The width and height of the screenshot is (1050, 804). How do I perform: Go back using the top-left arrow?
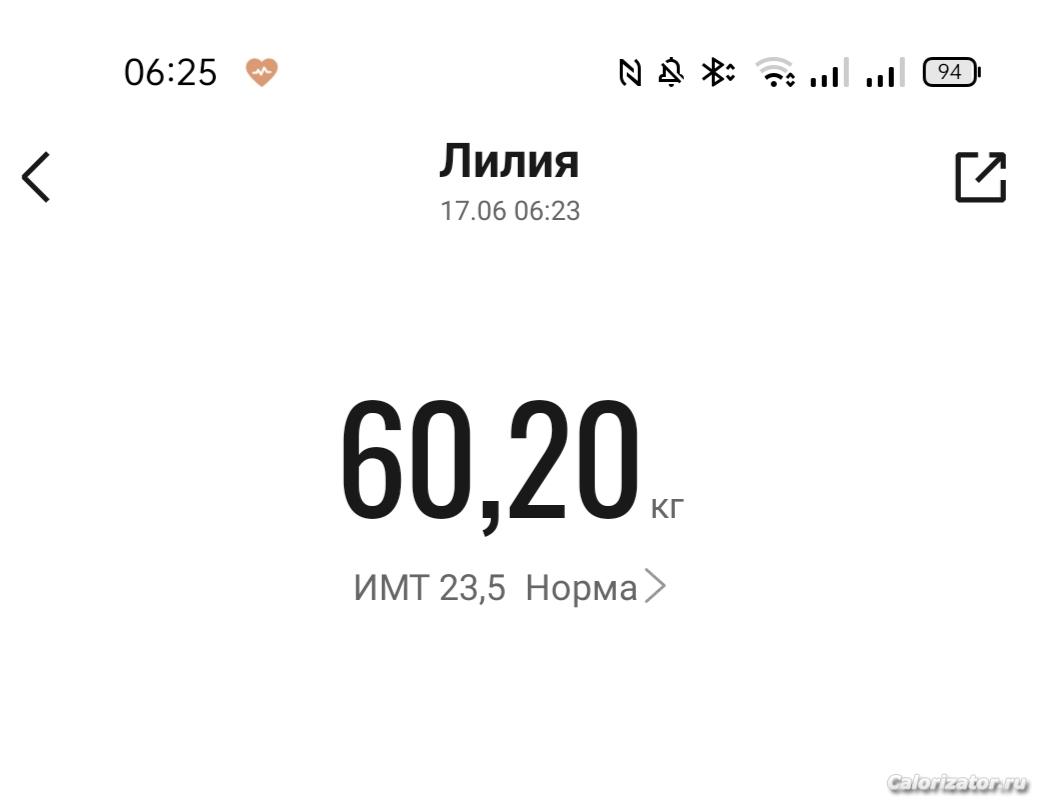pos(36,178)
